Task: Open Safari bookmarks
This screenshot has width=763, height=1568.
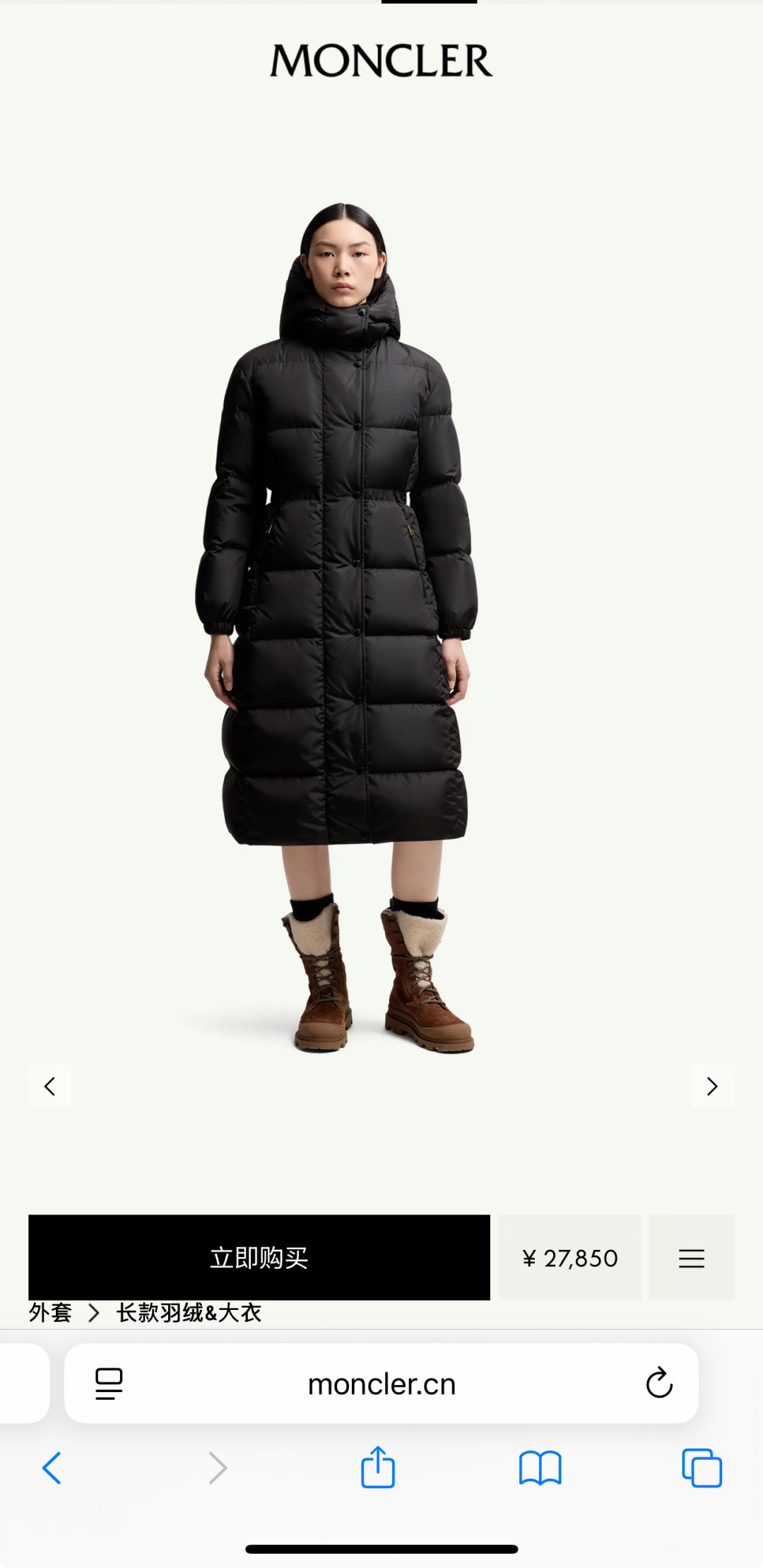Action: [540, 1468]
